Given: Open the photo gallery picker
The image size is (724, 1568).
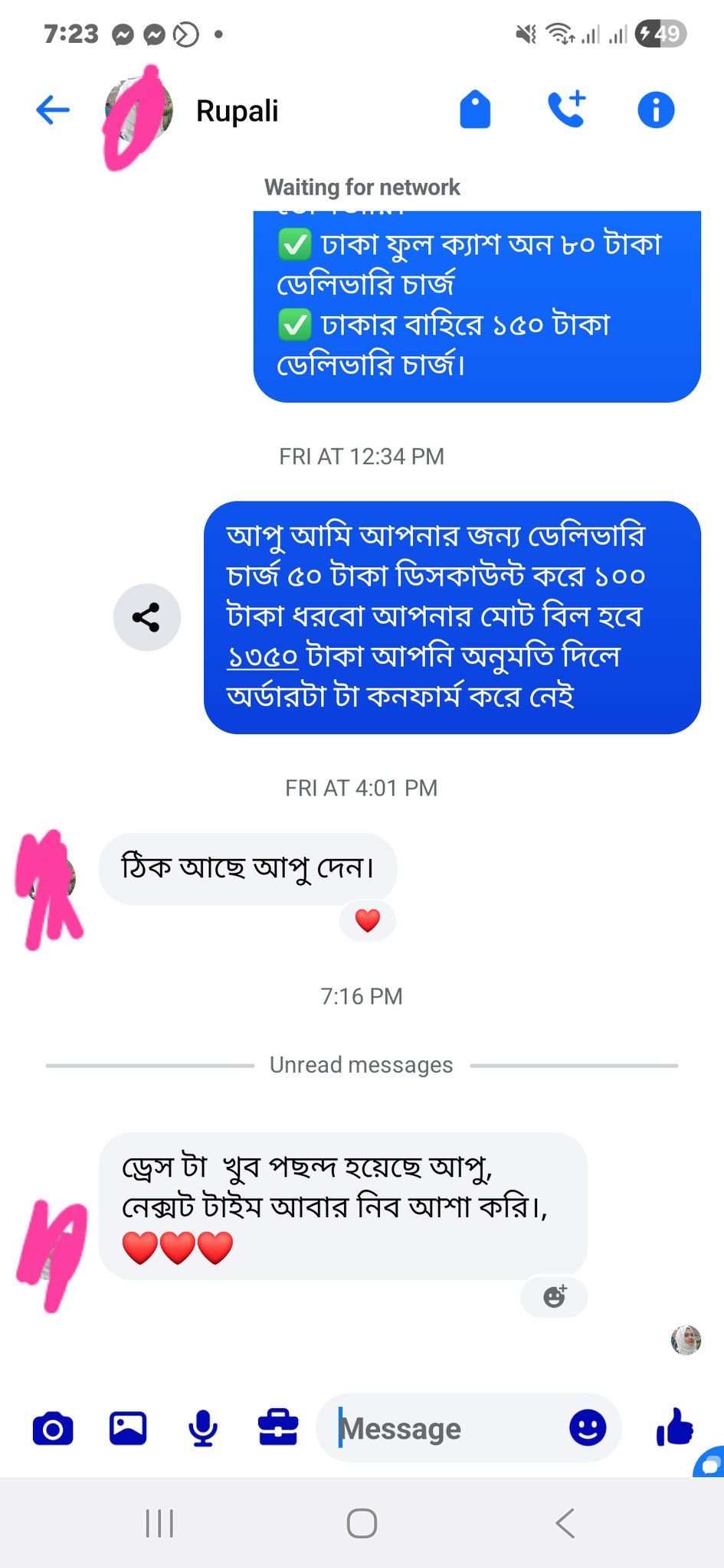Looking at the screenshot, I should pos(128,1429).
